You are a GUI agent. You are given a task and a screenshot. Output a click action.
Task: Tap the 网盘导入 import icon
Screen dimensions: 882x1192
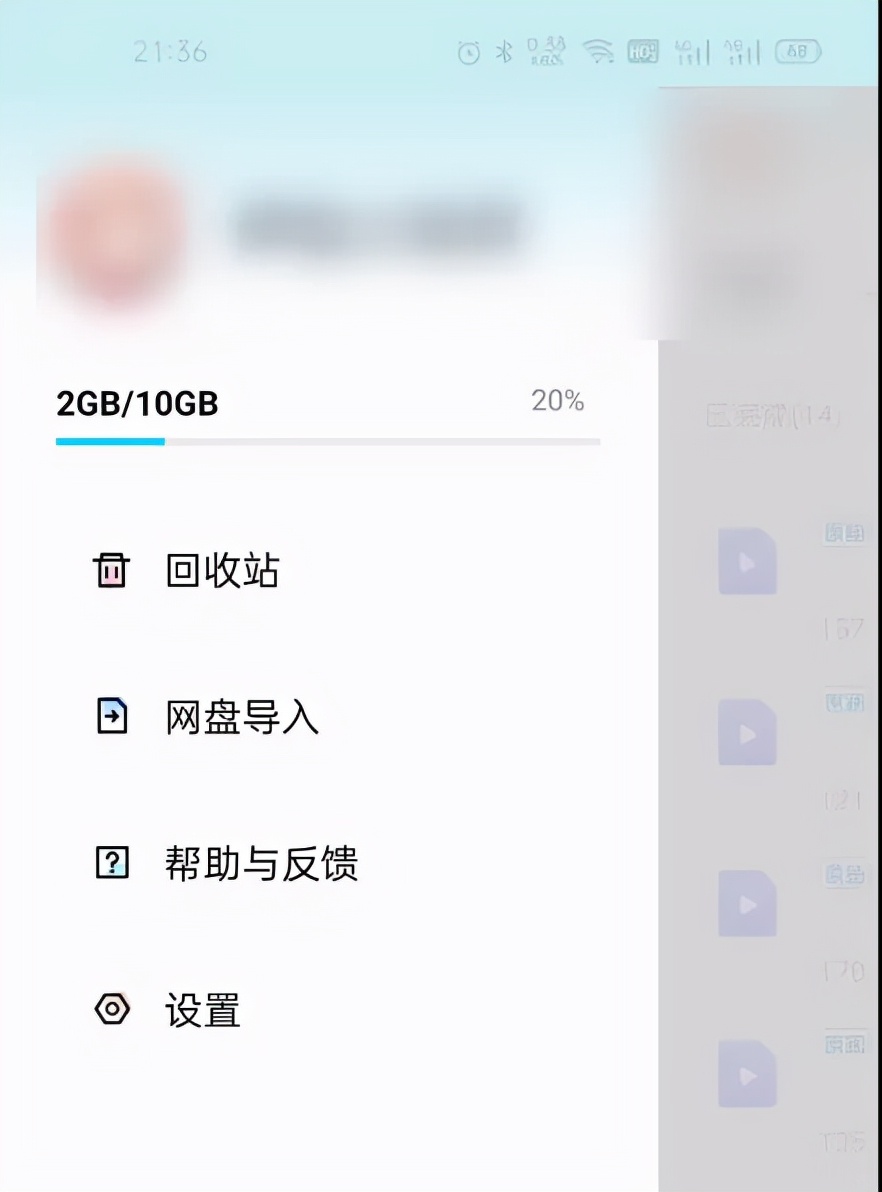[111, 716]
